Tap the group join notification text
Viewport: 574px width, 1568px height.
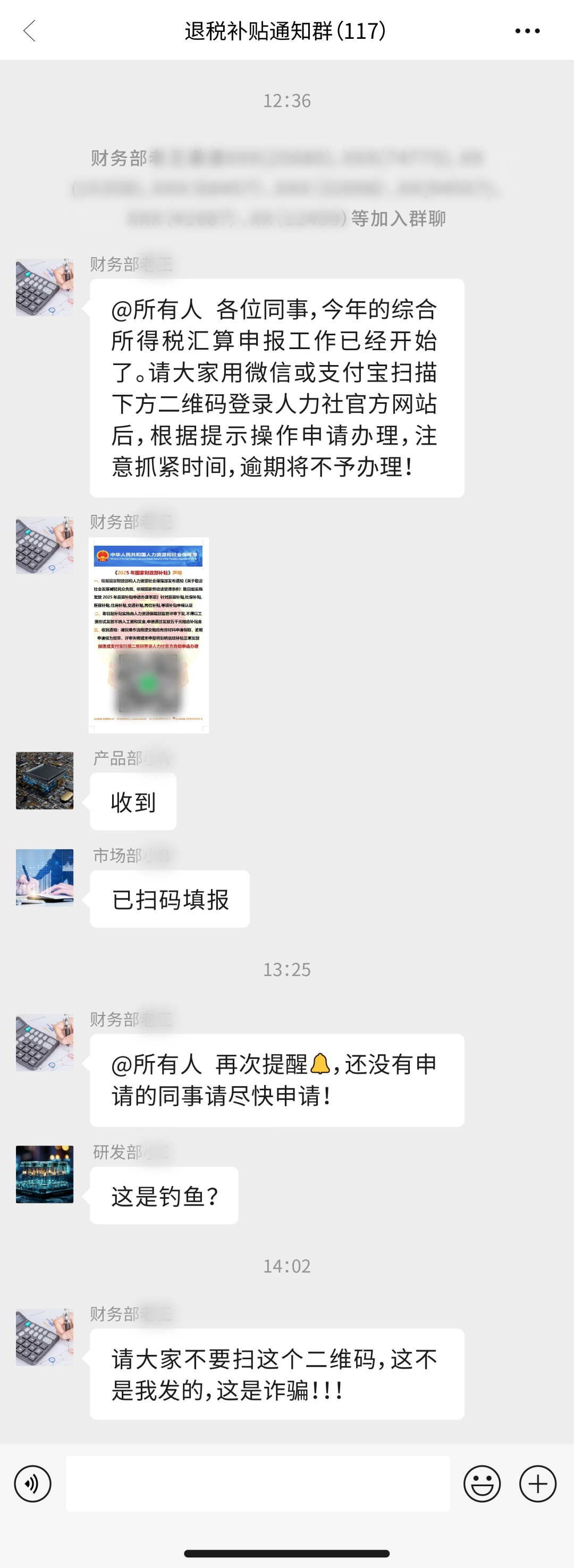pyautogui.click(x=286, y=185)
